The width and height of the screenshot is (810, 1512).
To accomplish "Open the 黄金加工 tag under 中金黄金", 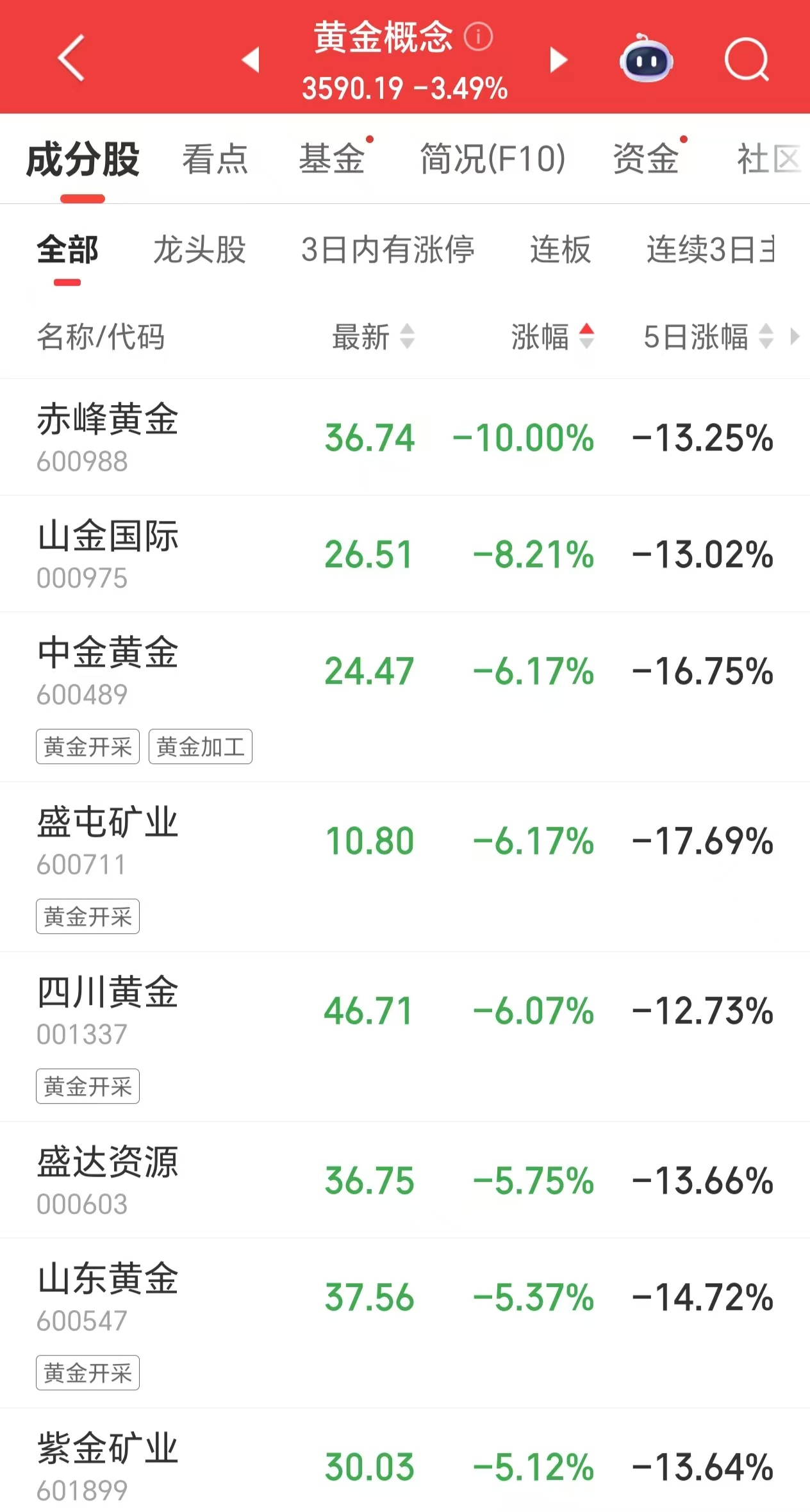I will [x=200, y=746].
